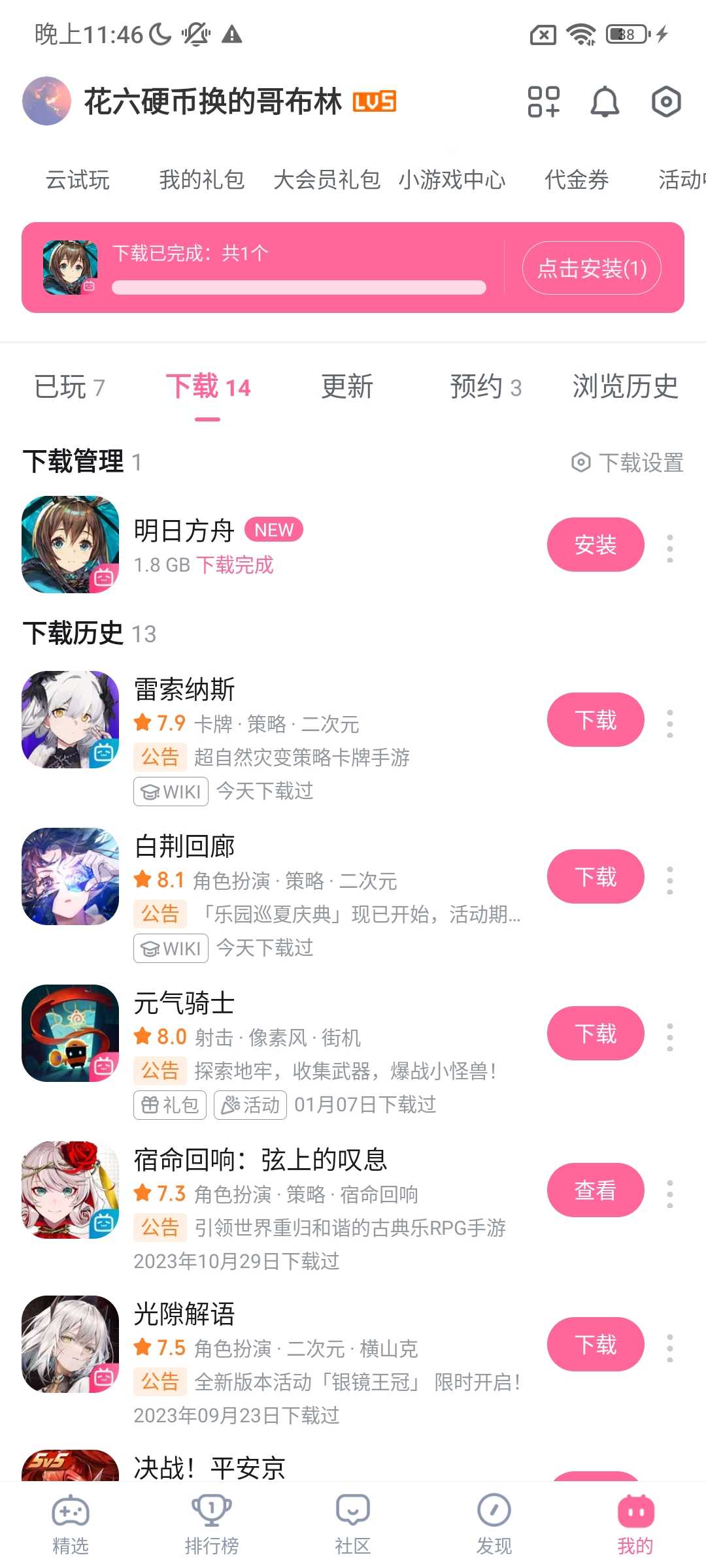Go to the 社区 tab
The image size is (706, 1568).
353,1524
